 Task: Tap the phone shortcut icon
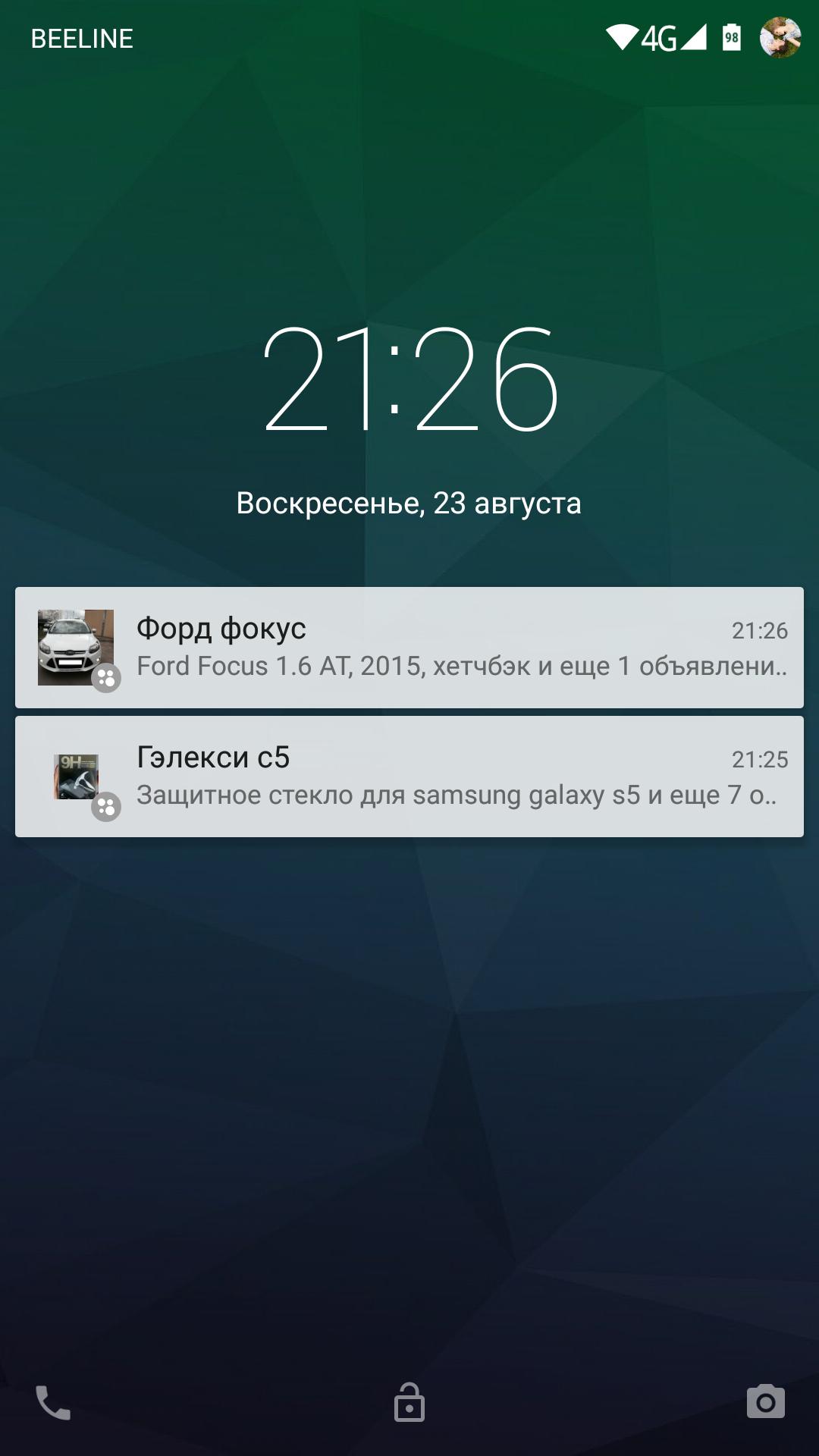[53, 1402]
